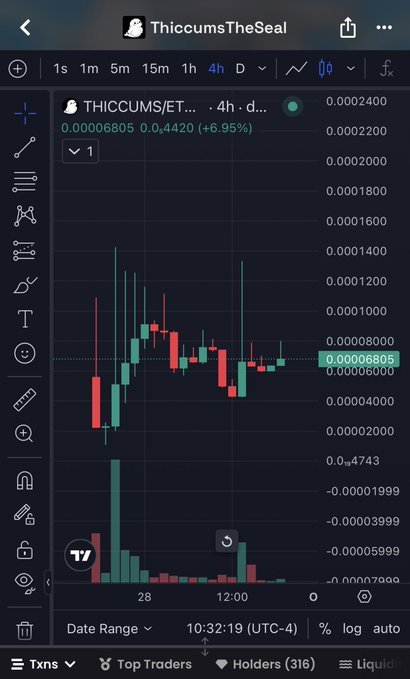Switch to line chart style
The width and height of the screenshot is (410, 679).
coord(297,68)
